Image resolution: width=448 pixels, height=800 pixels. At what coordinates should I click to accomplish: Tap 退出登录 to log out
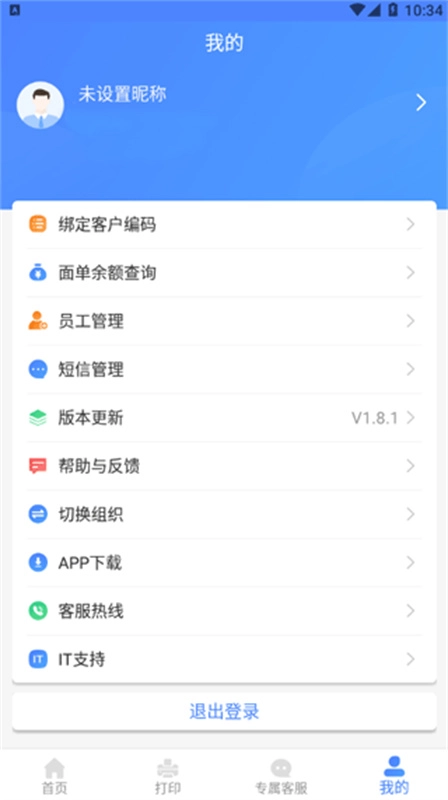tap(224, 711)
